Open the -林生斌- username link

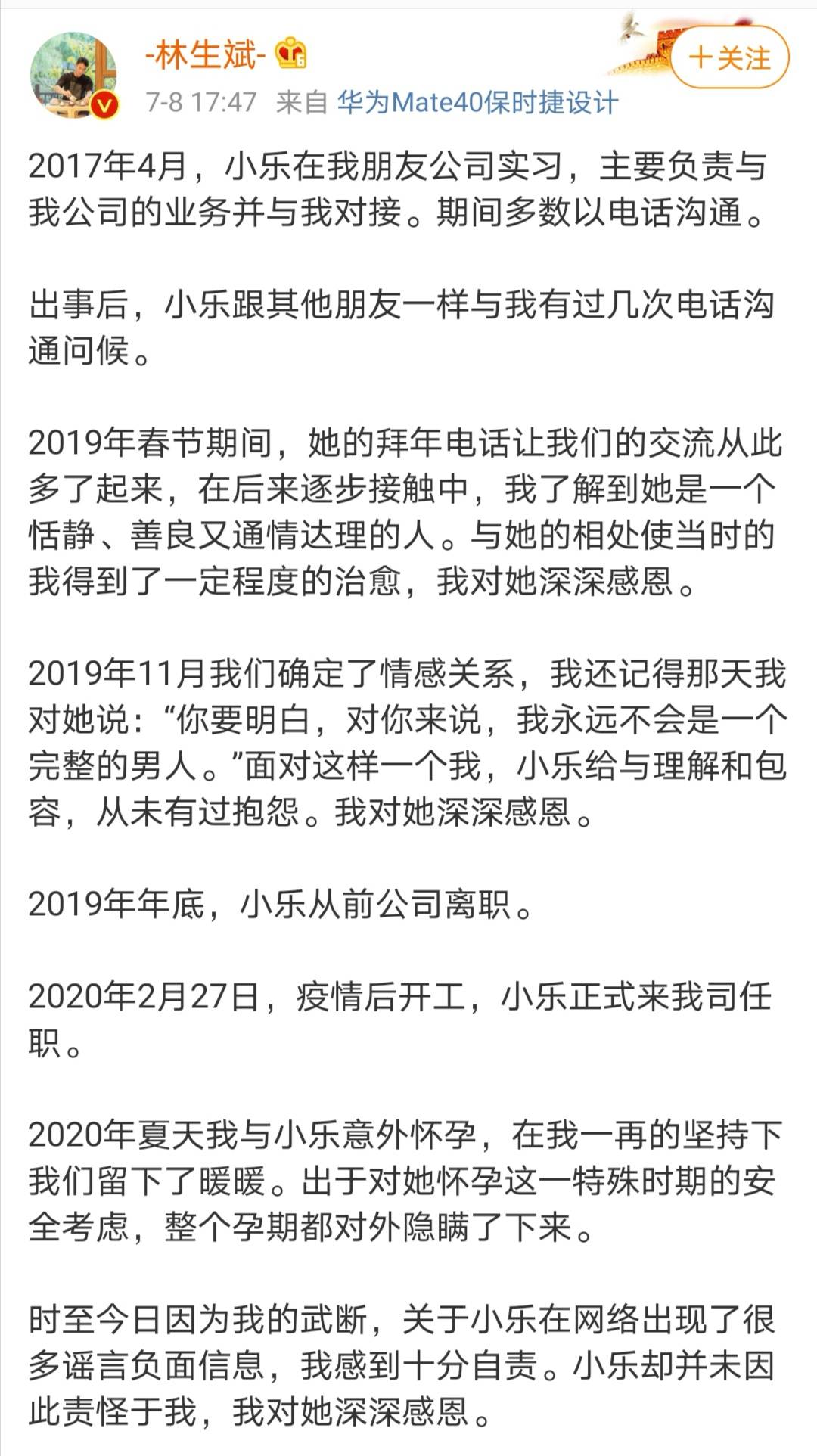(x=205, y=55)
